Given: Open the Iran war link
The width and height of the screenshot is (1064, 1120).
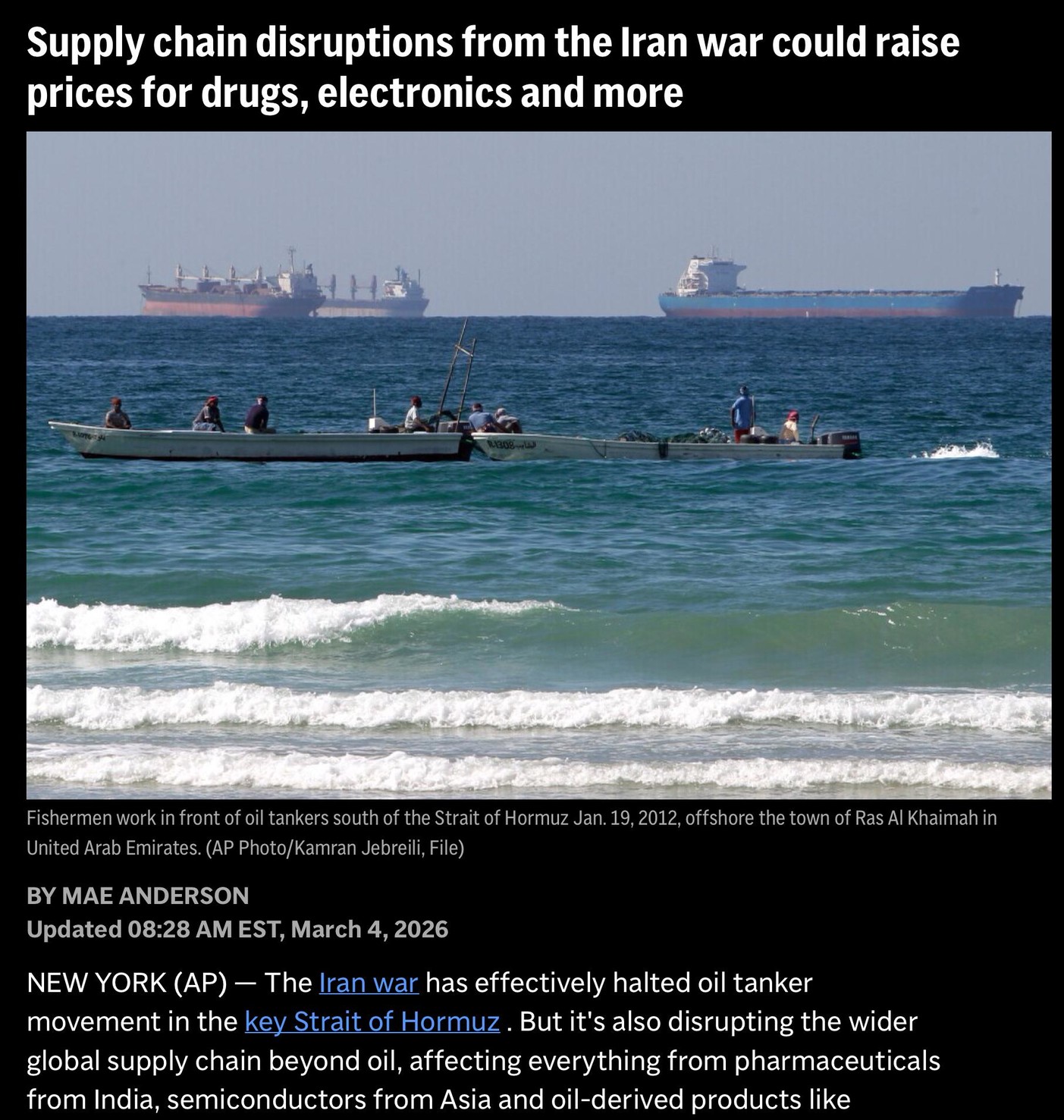Looking at the screenshot, I should pyautogui.click(x=369, y=983).
